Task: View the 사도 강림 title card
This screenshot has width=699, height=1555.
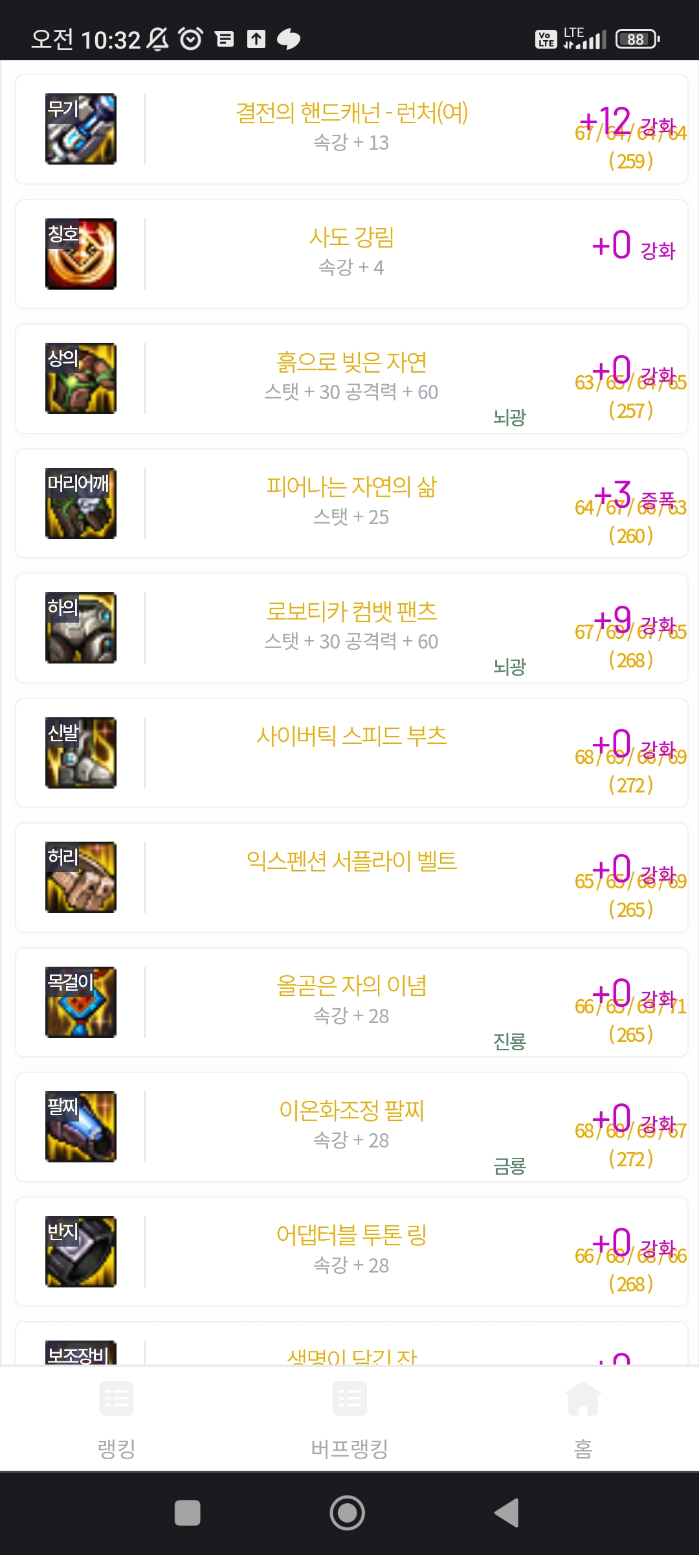Action: tap(351, 253)
